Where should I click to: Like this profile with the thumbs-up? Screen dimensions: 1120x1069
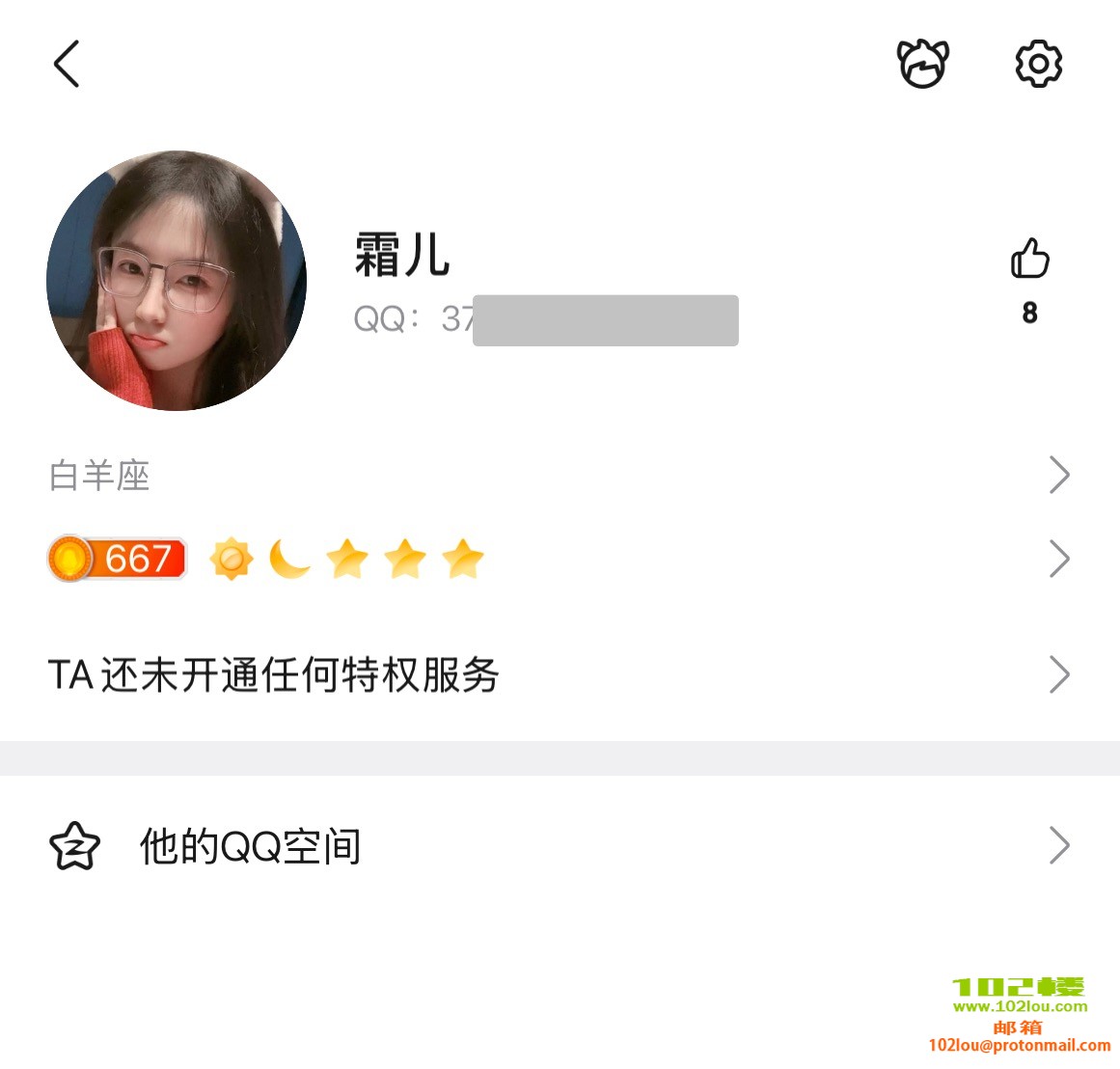pyautogui.click(x=1029, y=259)
